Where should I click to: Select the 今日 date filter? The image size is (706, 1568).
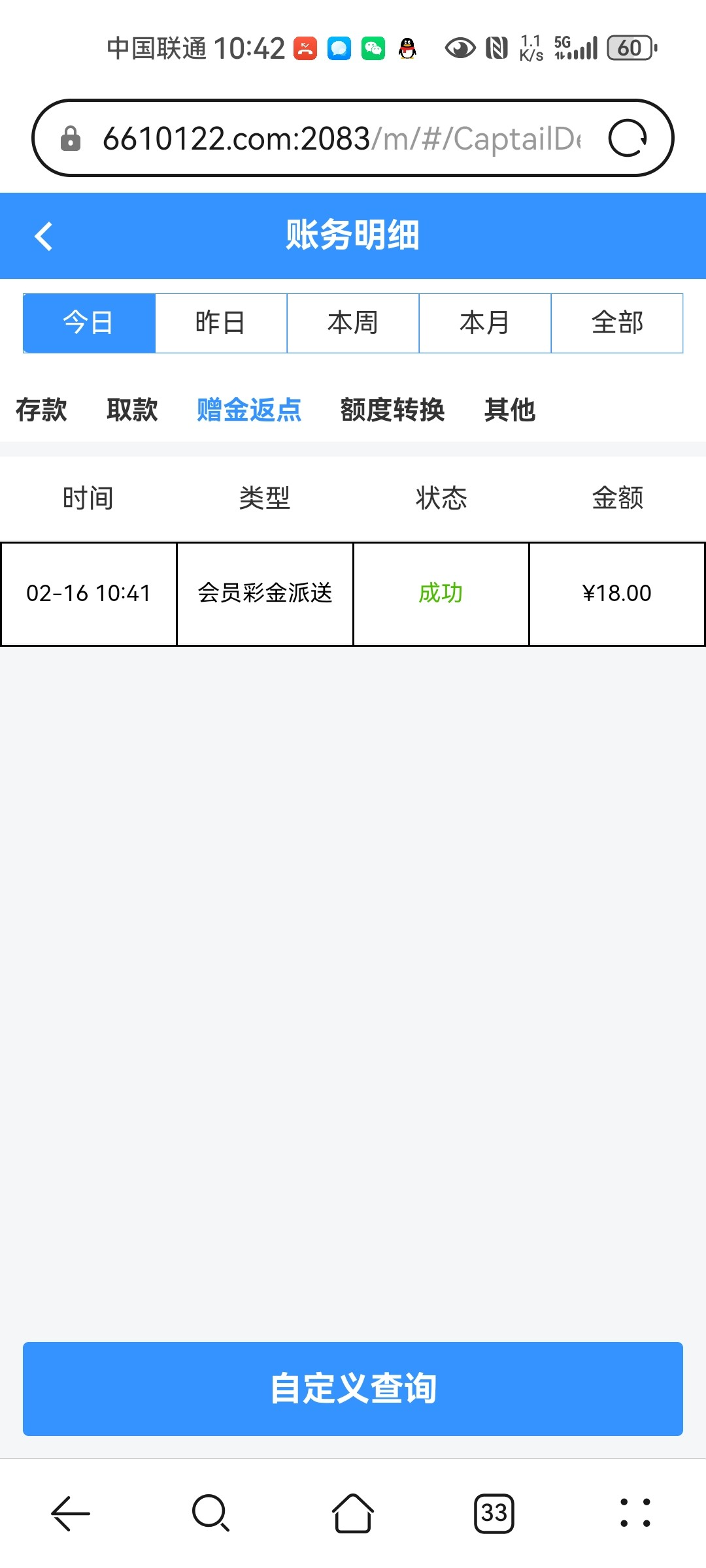point(89,323)
